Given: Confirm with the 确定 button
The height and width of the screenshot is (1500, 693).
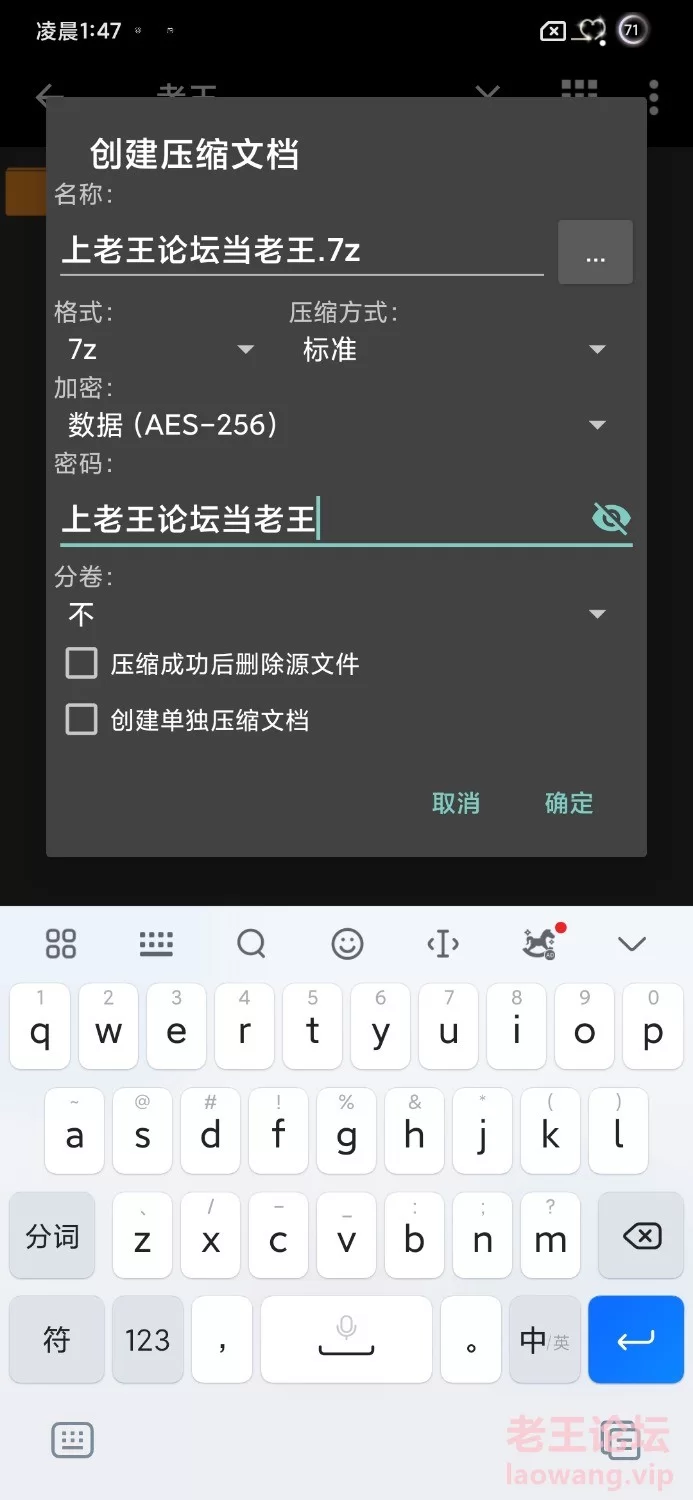Looking at the screenshot, I should pyautogui.click(x=569, y=803).
